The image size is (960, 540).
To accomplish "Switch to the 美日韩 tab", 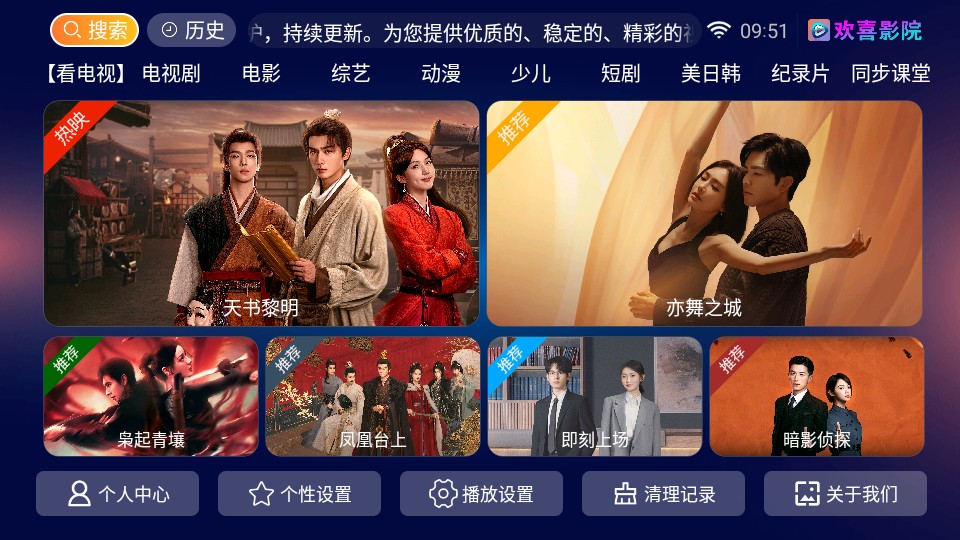I will (x=711, y=74).
